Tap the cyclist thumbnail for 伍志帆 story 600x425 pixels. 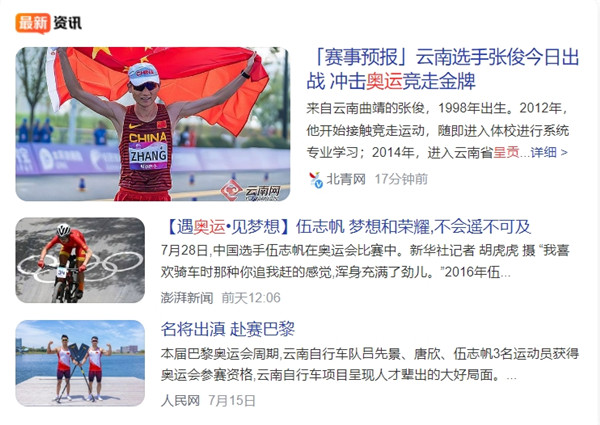tap(80, 260)
